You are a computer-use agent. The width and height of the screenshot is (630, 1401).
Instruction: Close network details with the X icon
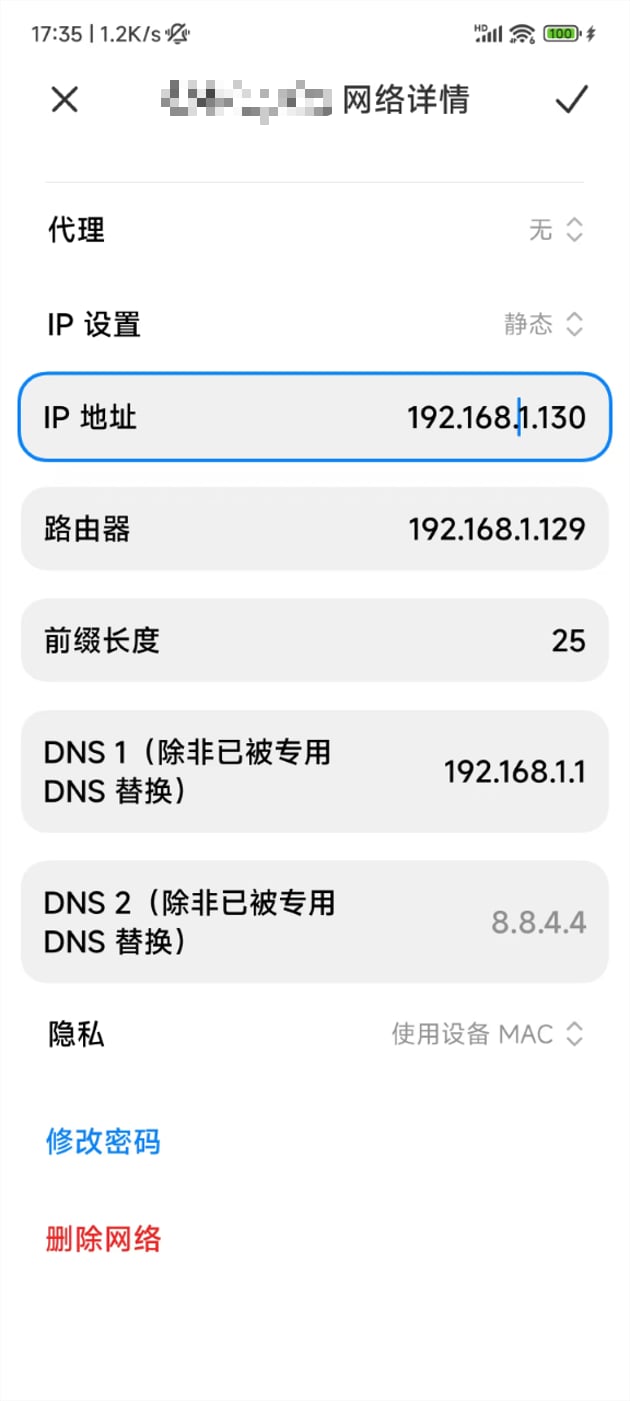[x=65, y=99]
